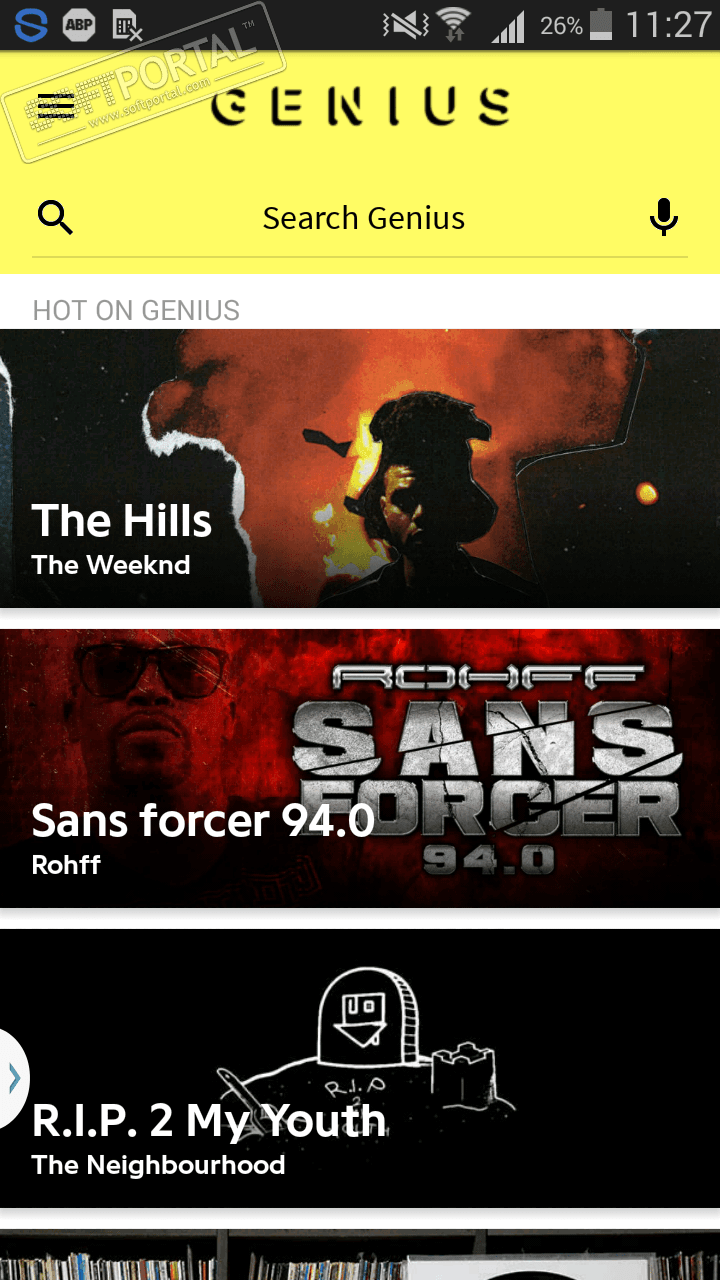
Task: Open The Hills by The Weeknd
Action: point(360,468)
